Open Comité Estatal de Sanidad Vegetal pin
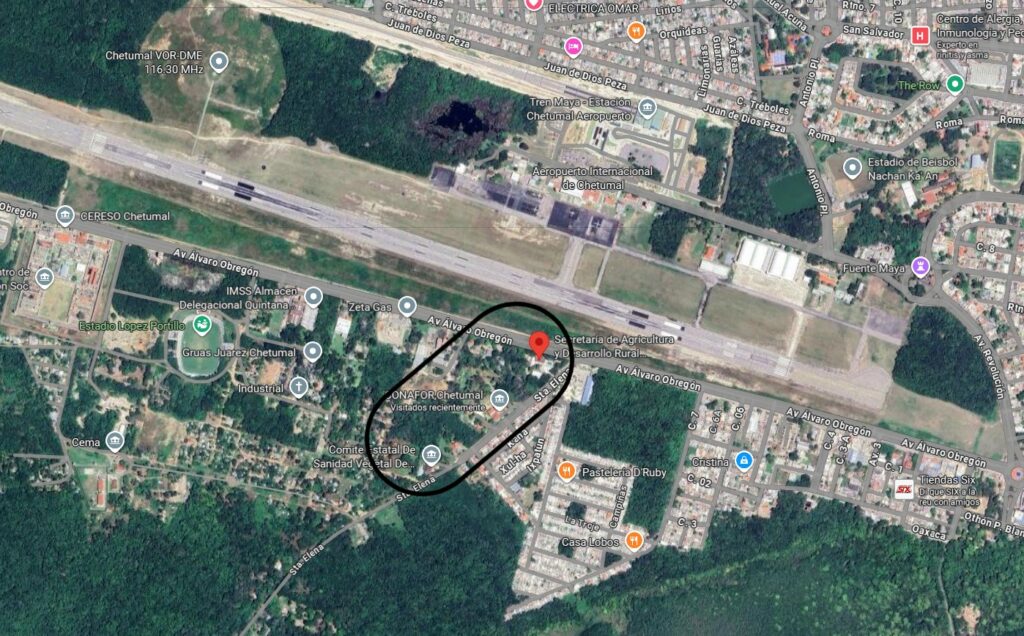This screenshot has width=1024, height=636. (431, 456)
